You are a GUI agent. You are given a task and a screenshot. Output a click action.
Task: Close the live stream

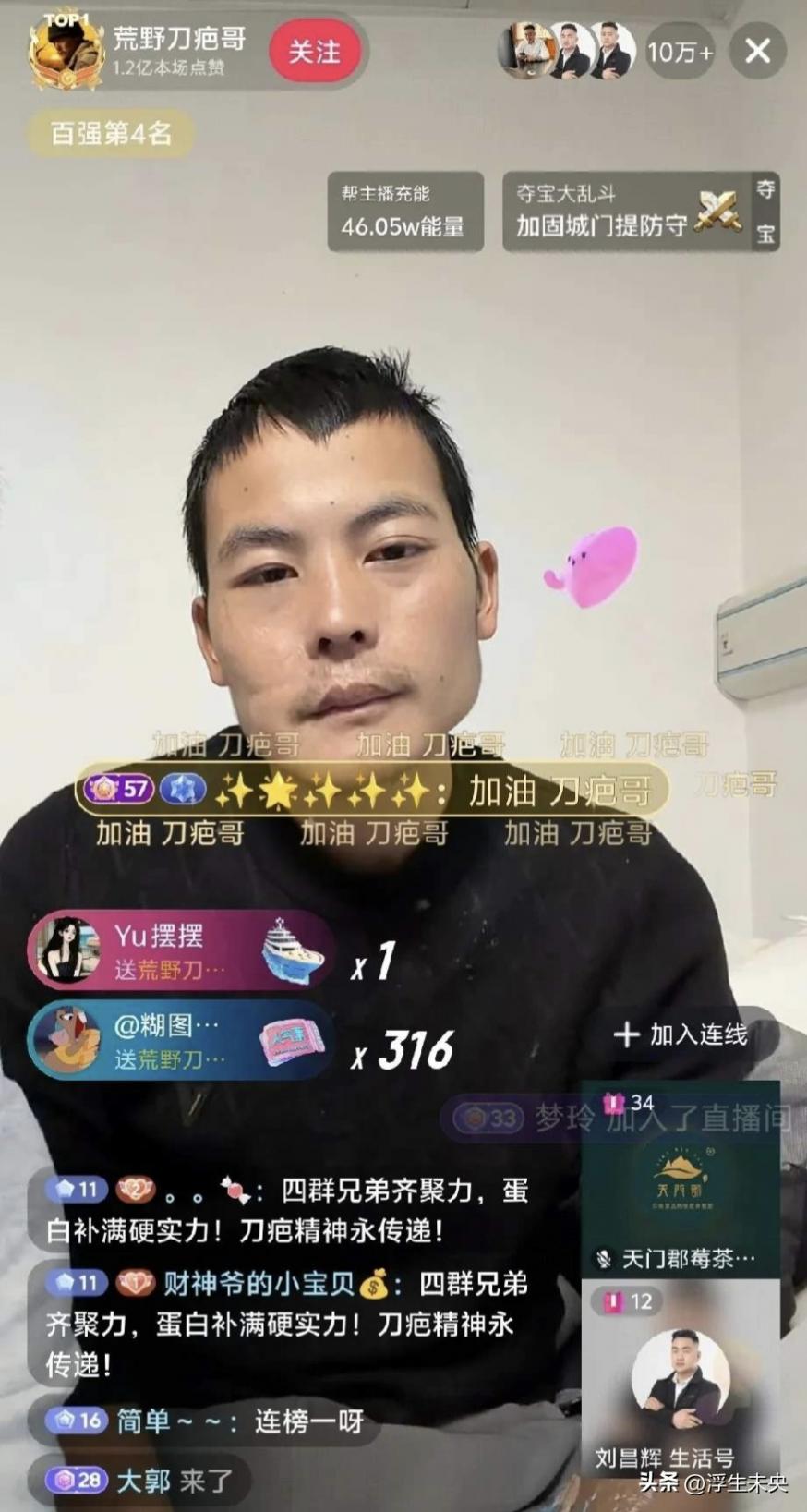coord(757,51)
